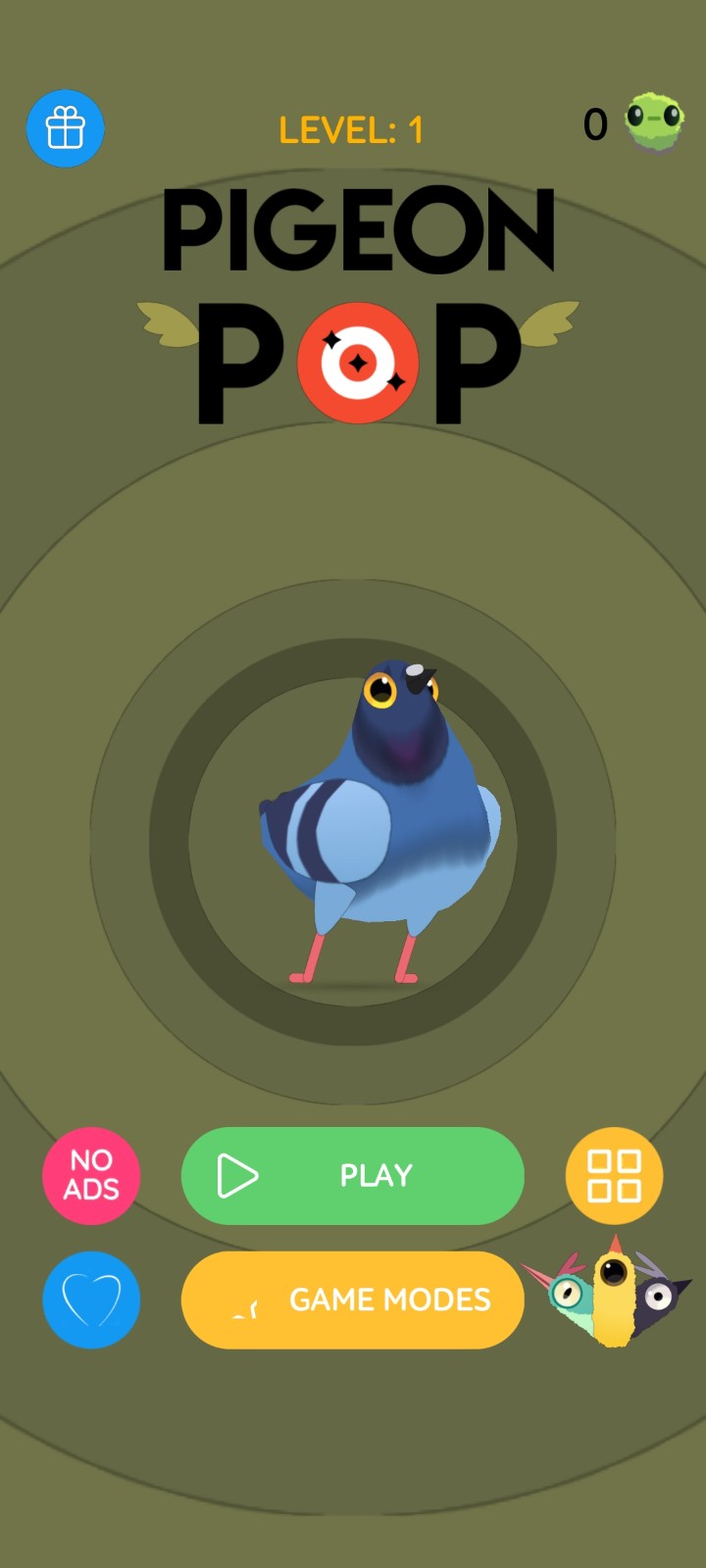The image size is (706, 1568).
Task: Open Game Modes
Action: pyautogui.click(x=352, y=1299)
